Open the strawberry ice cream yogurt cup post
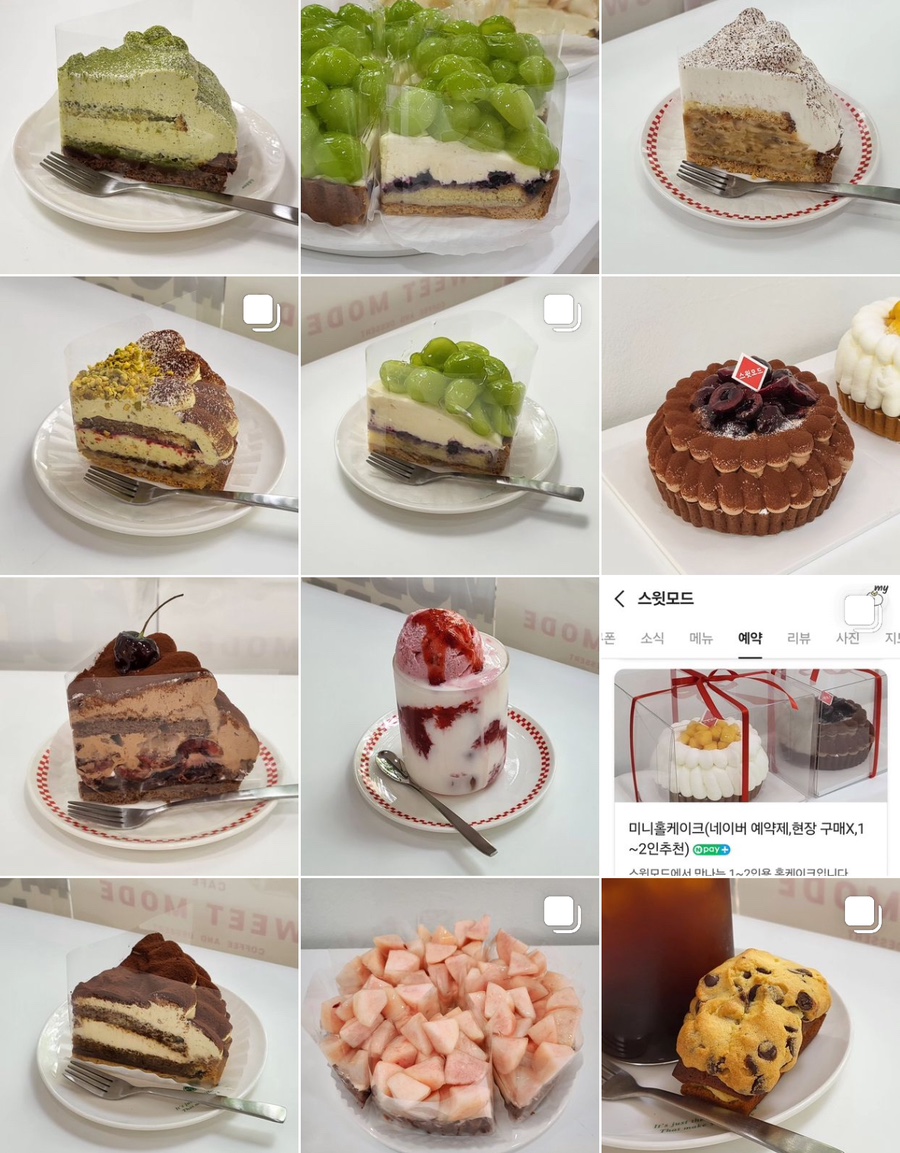900x1153 pixels. 449,727
